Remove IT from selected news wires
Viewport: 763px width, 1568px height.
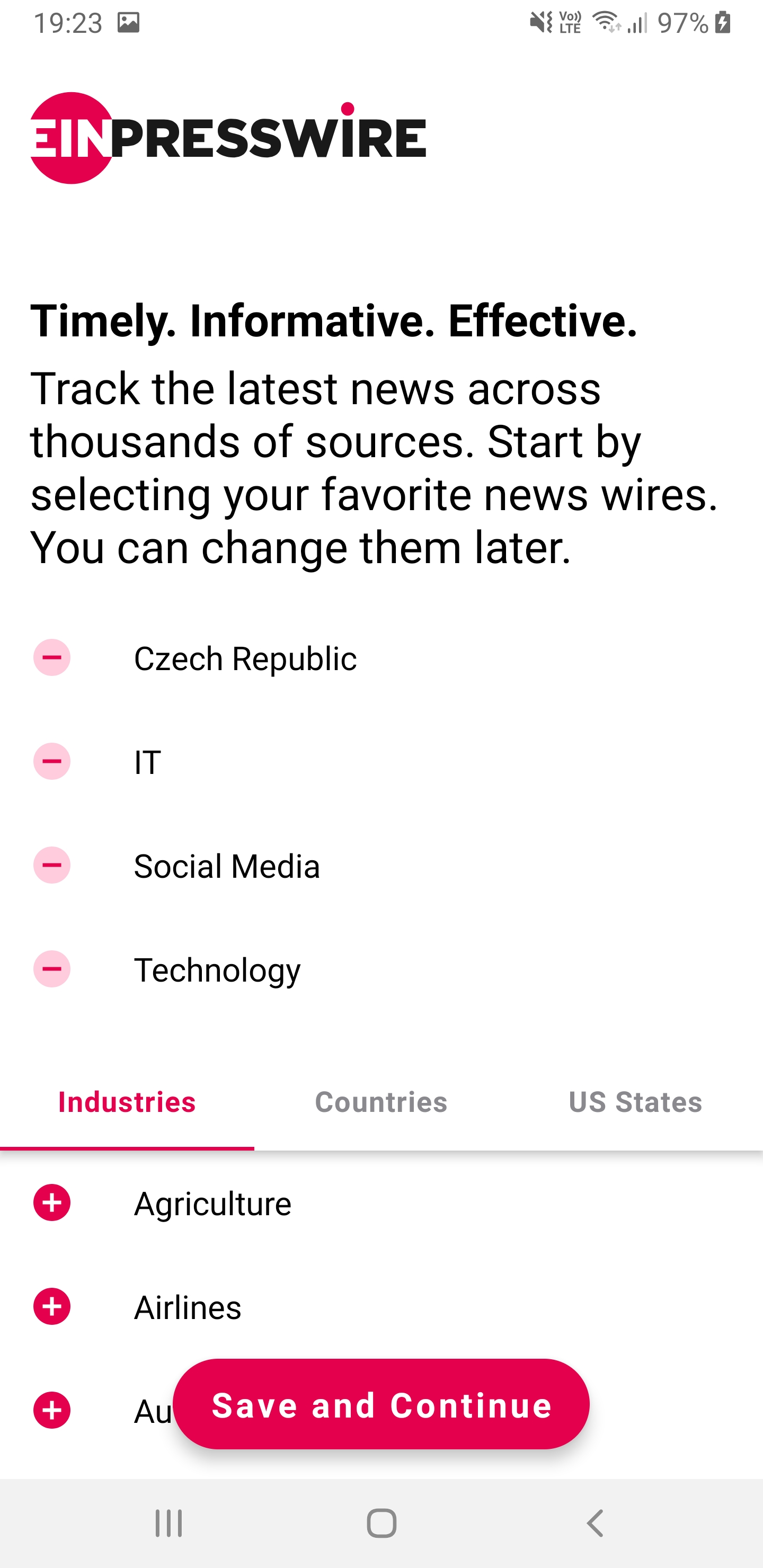[52, 761]
